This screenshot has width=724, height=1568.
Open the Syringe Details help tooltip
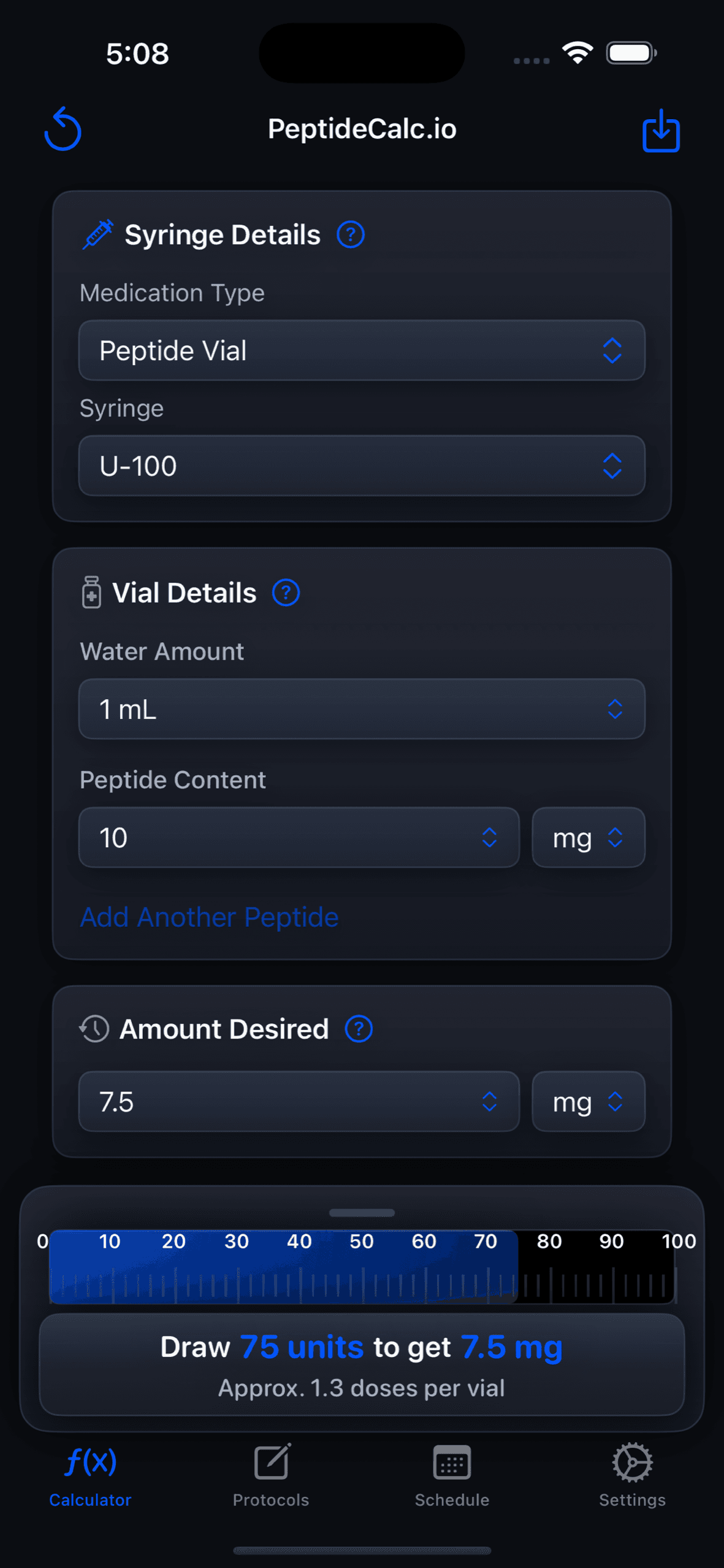350,234
